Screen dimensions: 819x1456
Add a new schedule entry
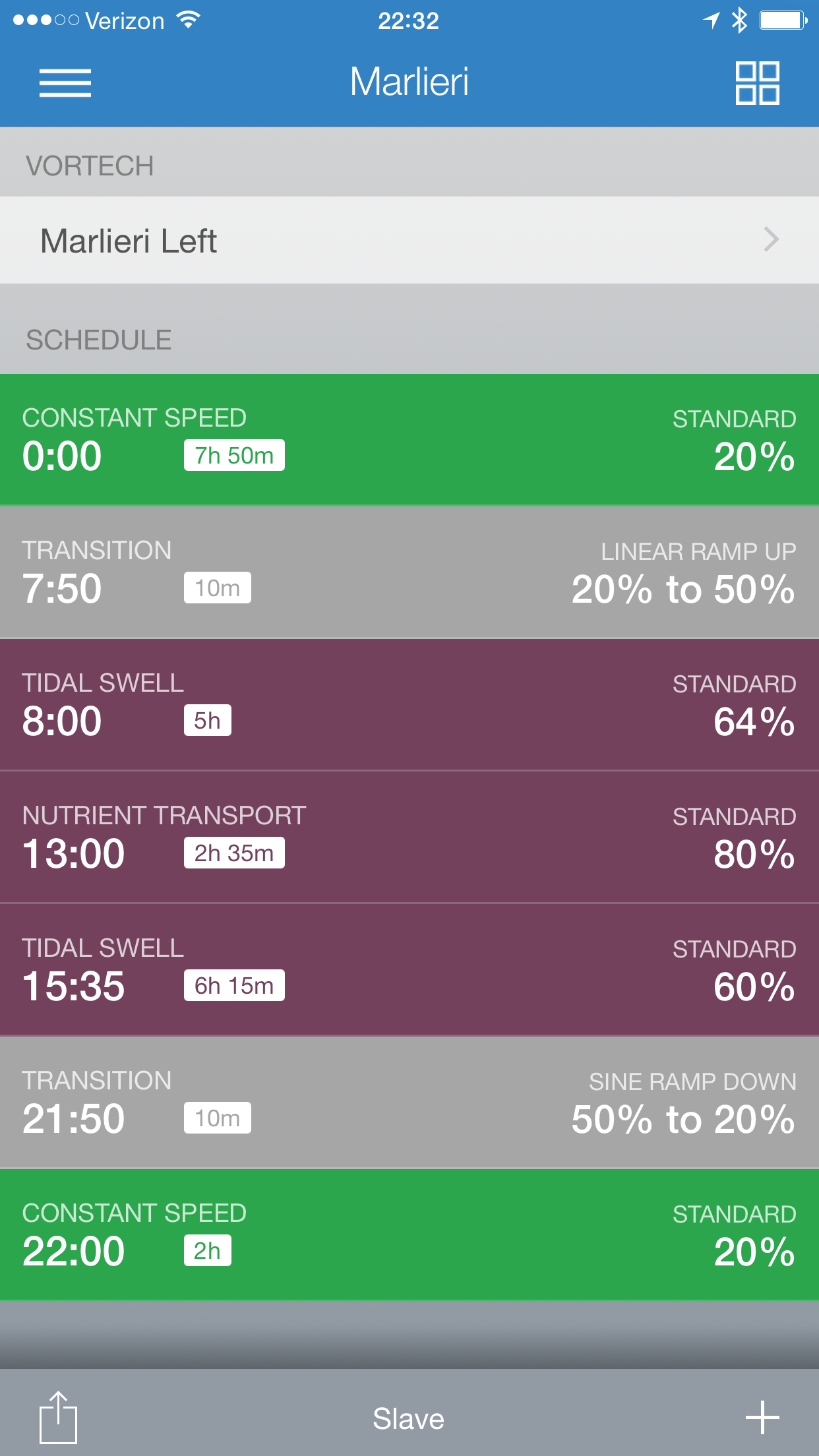(x=762, y=1417)
